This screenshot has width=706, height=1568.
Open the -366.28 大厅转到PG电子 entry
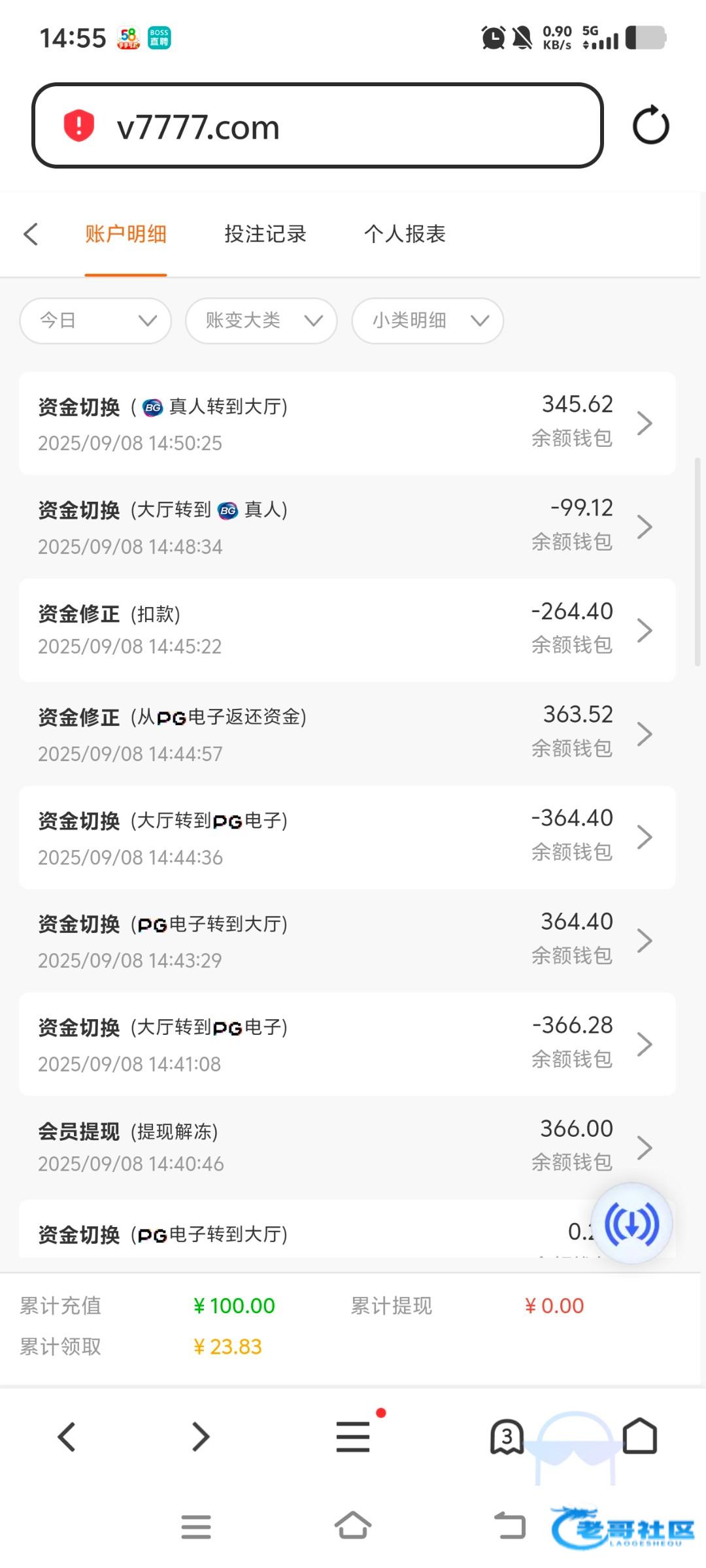click(x=347, y=1044)
